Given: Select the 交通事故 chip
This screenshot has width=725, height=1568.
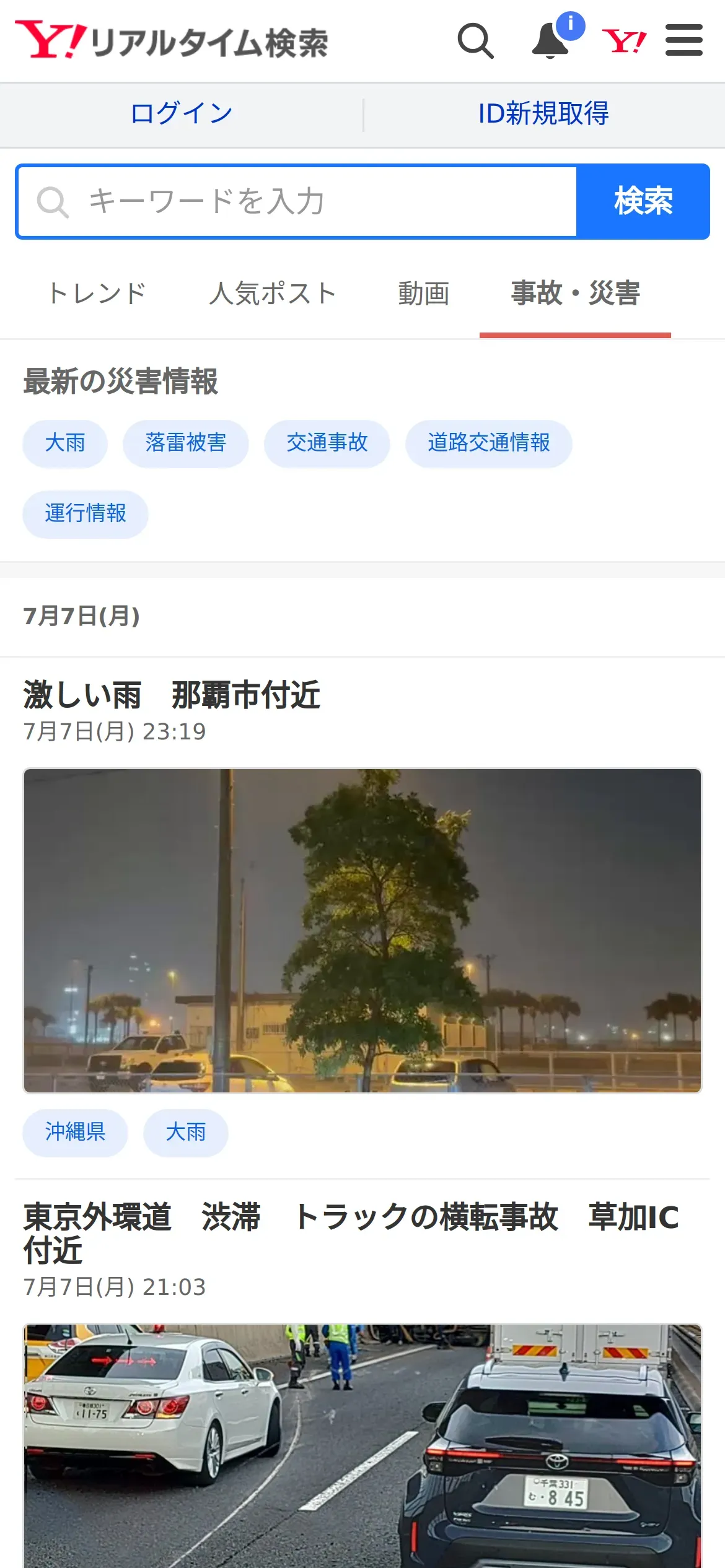Looking at the screenshot, I should click(327, 443).
